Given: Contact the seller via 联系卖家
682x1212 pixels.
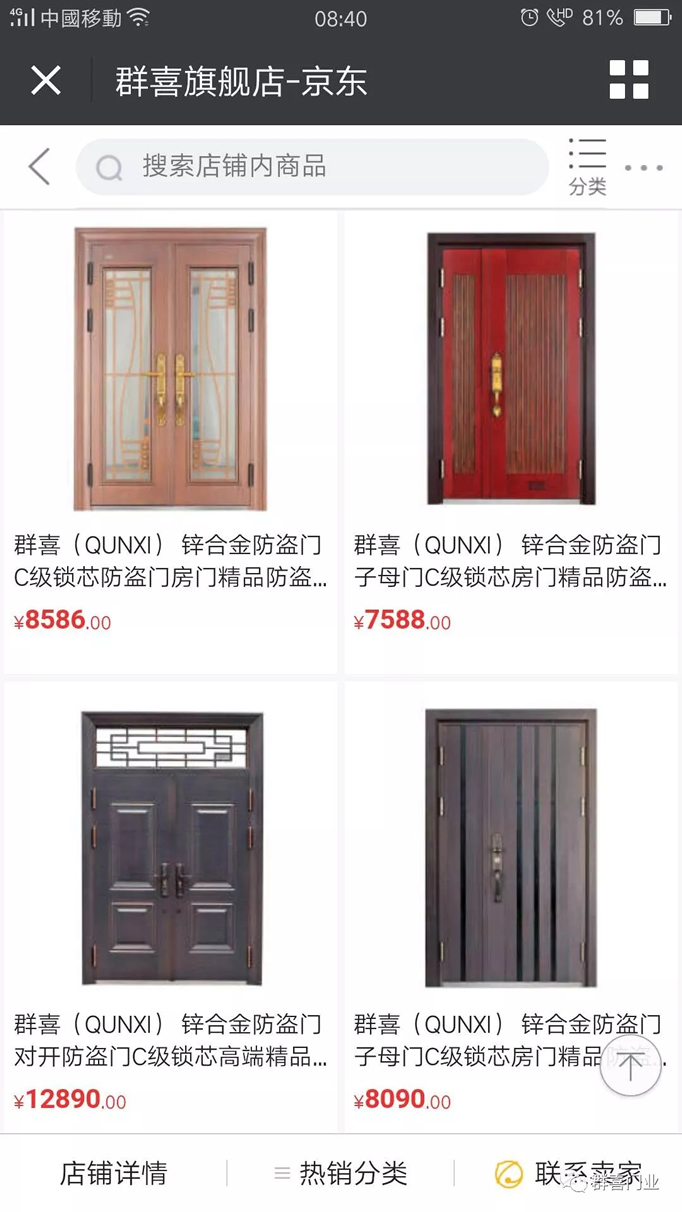Looking at the screenshot, I should point(570,1173).
